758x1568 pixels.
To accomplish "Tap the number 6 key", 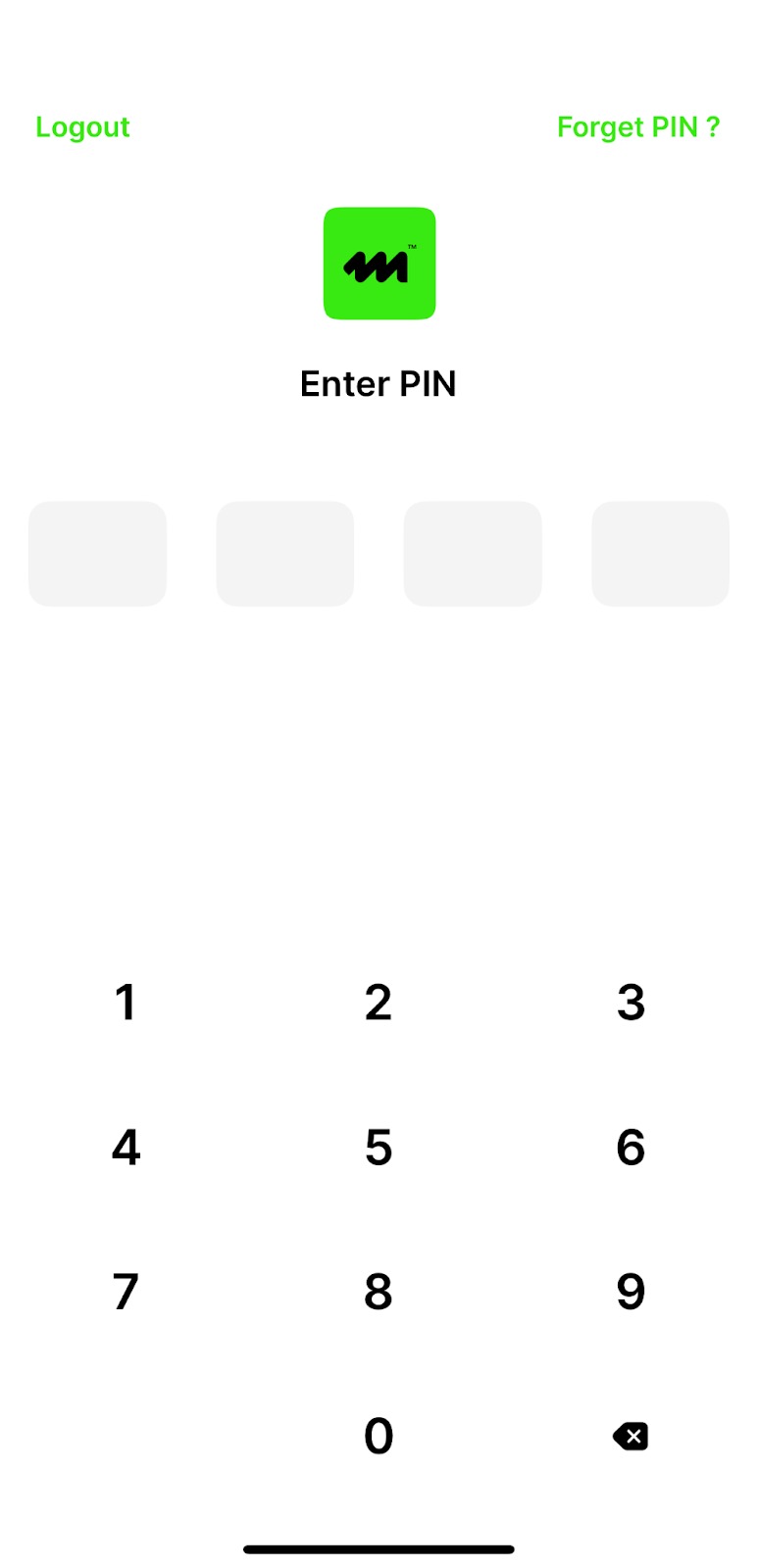I will tap(631, 1147).
